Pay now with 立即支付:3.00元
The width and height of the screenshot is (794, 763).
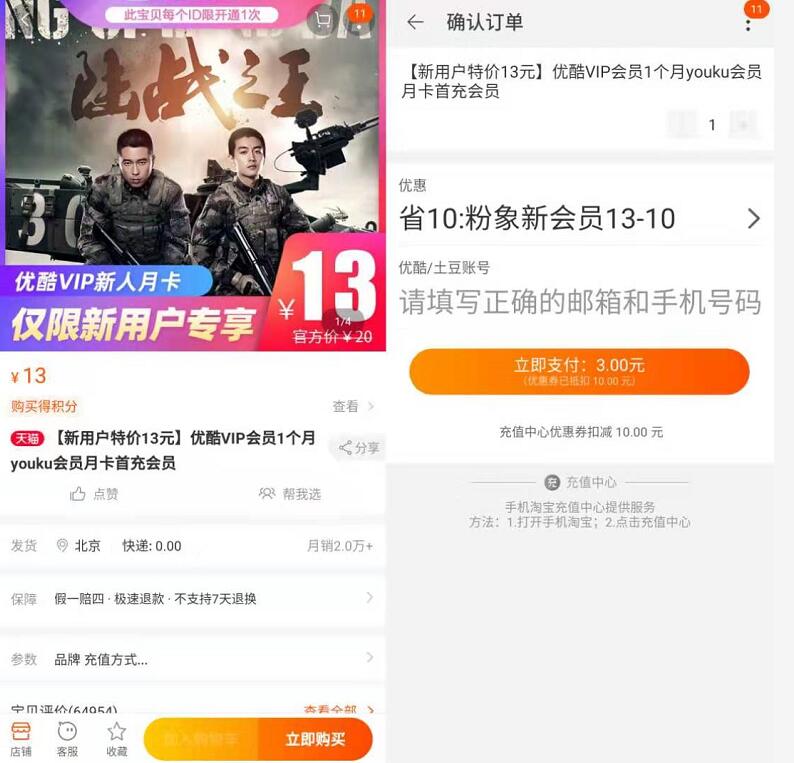[579, 371]
